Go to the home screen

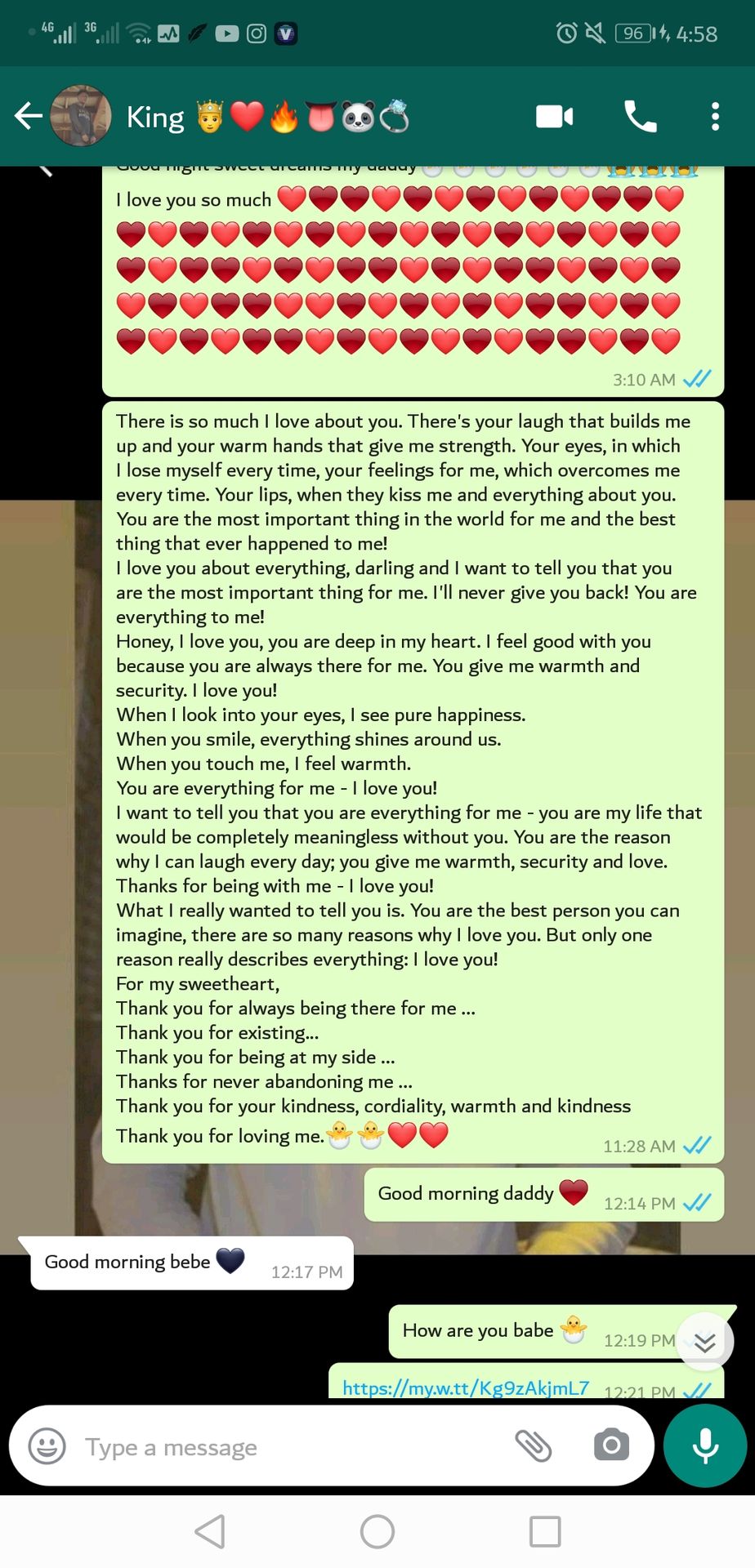click(377, 1531)
